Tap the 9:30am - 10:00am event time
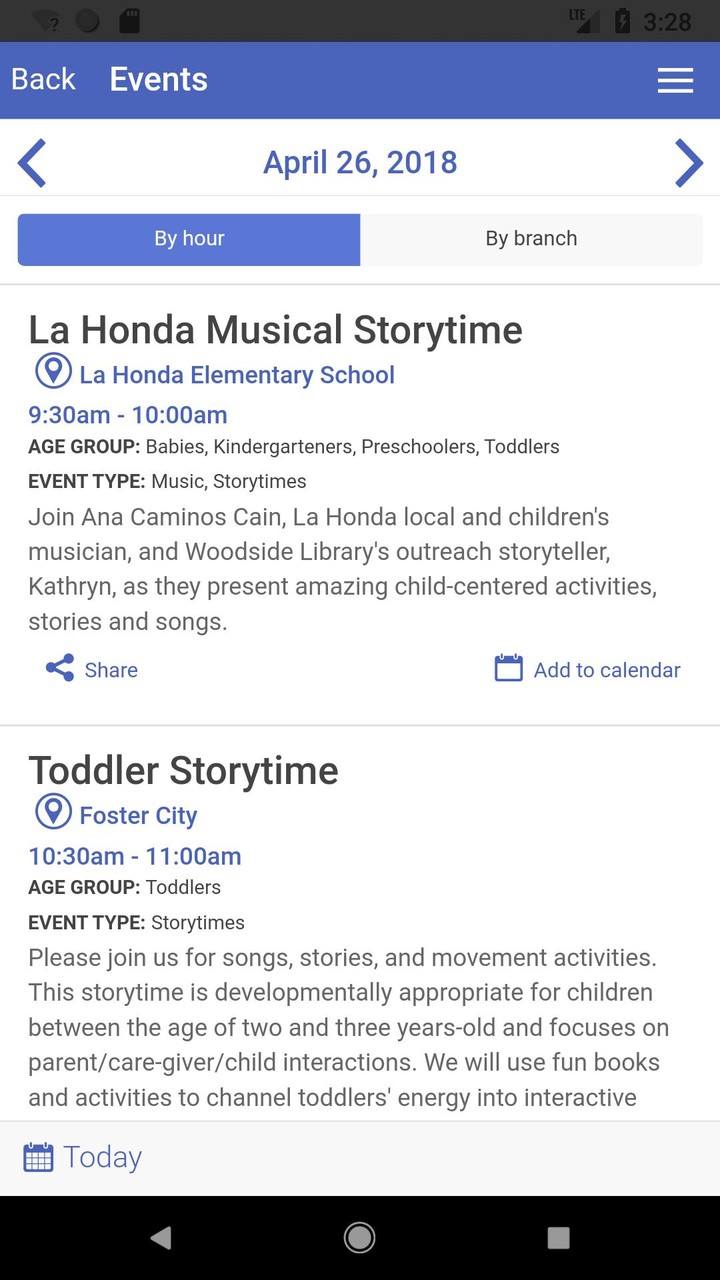The image size is (720, 1280). (x=127, y=414)
